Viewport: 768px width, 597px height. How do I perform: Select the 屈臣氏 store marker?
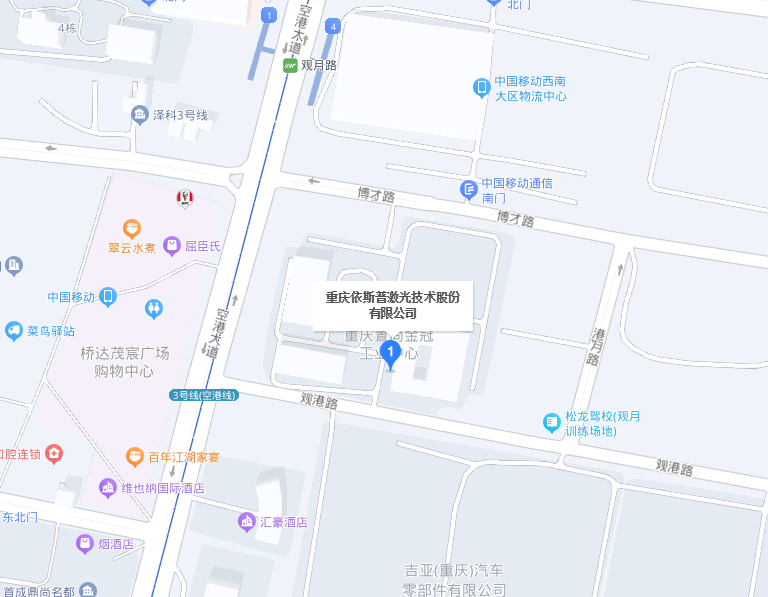click(x=172, y=245)
